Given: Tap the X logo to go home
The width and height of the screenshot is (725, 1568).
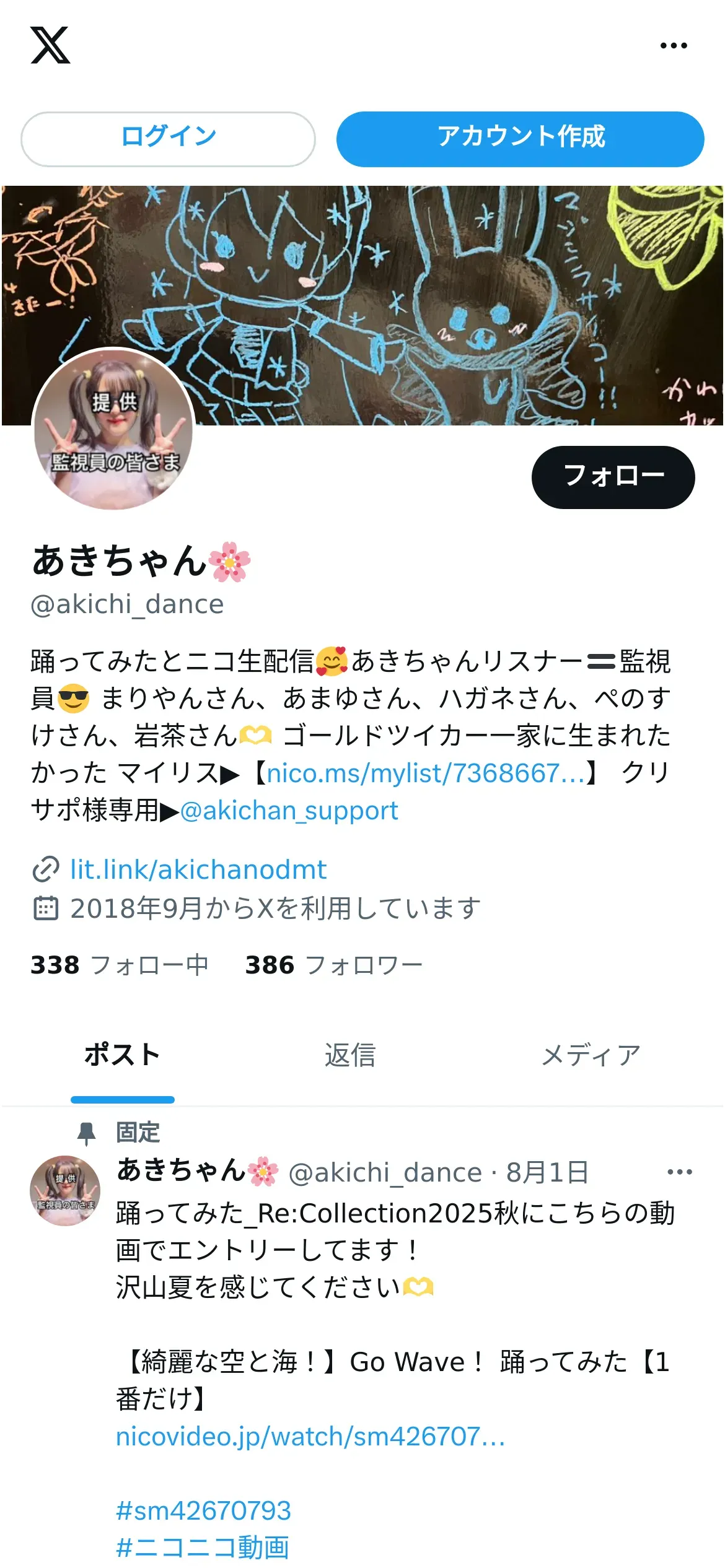Looking at the screenshot, I should point(50,45).
